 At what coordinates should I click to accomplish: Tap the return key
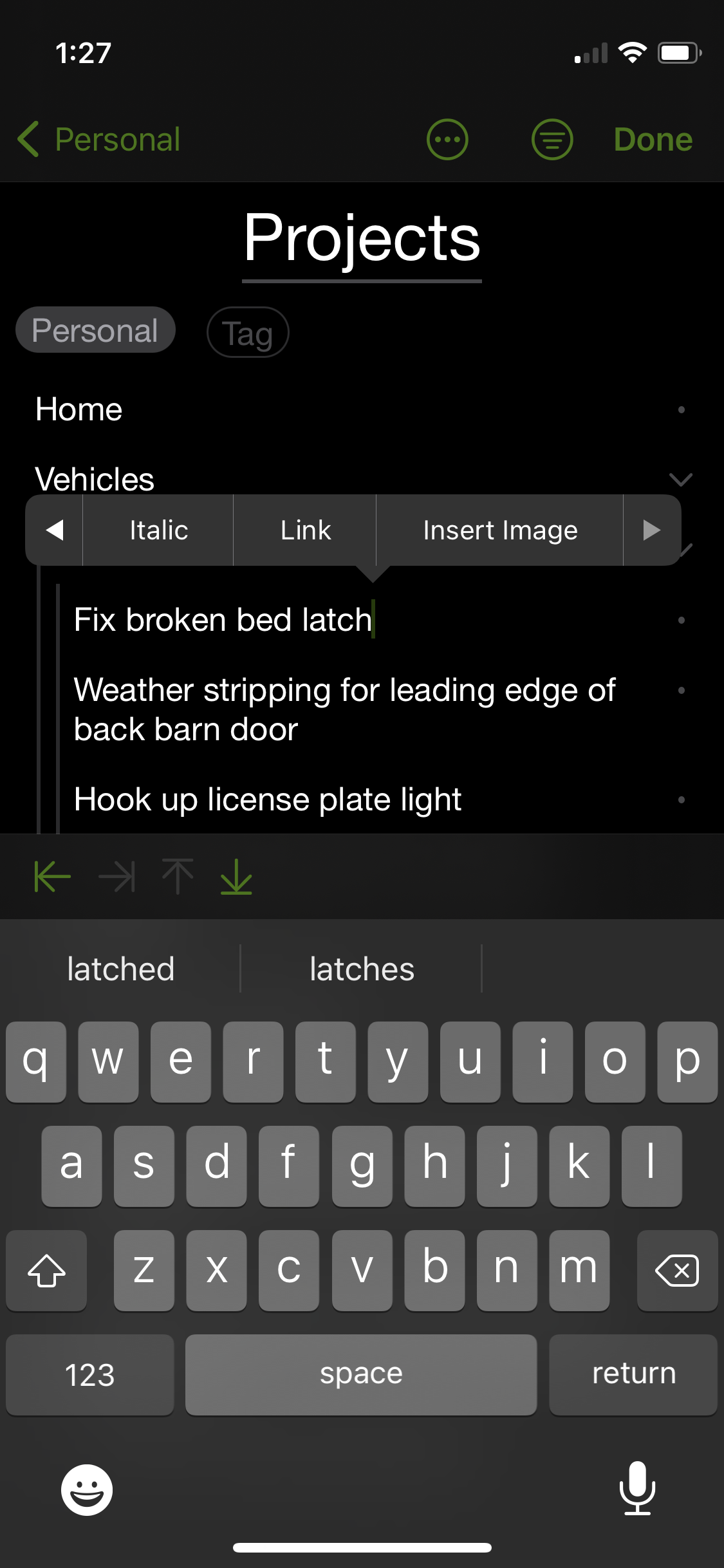[x=633, y=1374]
